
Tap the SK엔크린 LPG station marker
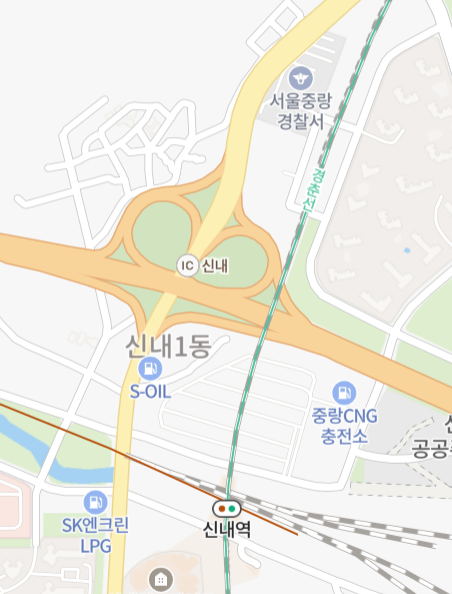(95, 502)
